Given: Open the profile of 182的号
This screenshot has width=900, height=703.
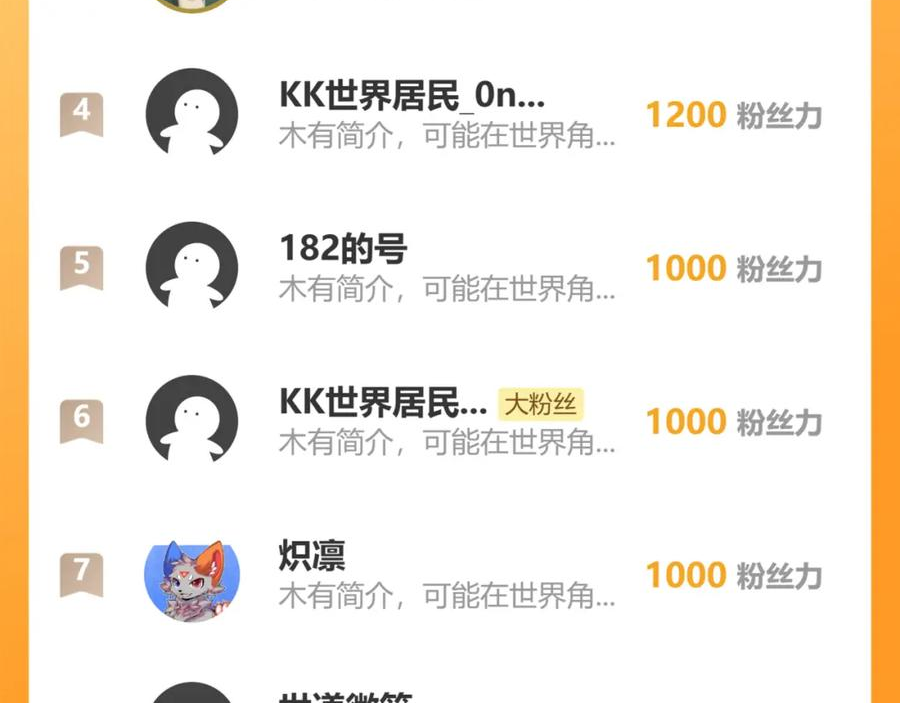Looking at the screenshot, I should click(x=449, y=267).
